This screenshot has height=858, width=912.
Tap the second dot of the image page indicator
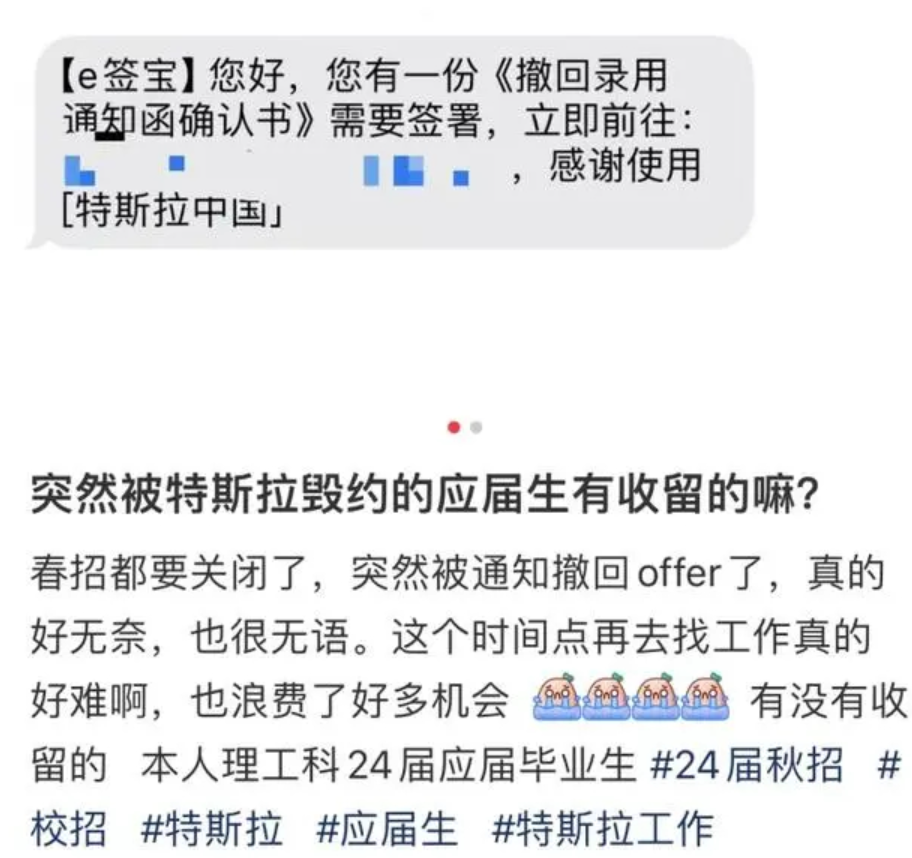pos(477,427)
